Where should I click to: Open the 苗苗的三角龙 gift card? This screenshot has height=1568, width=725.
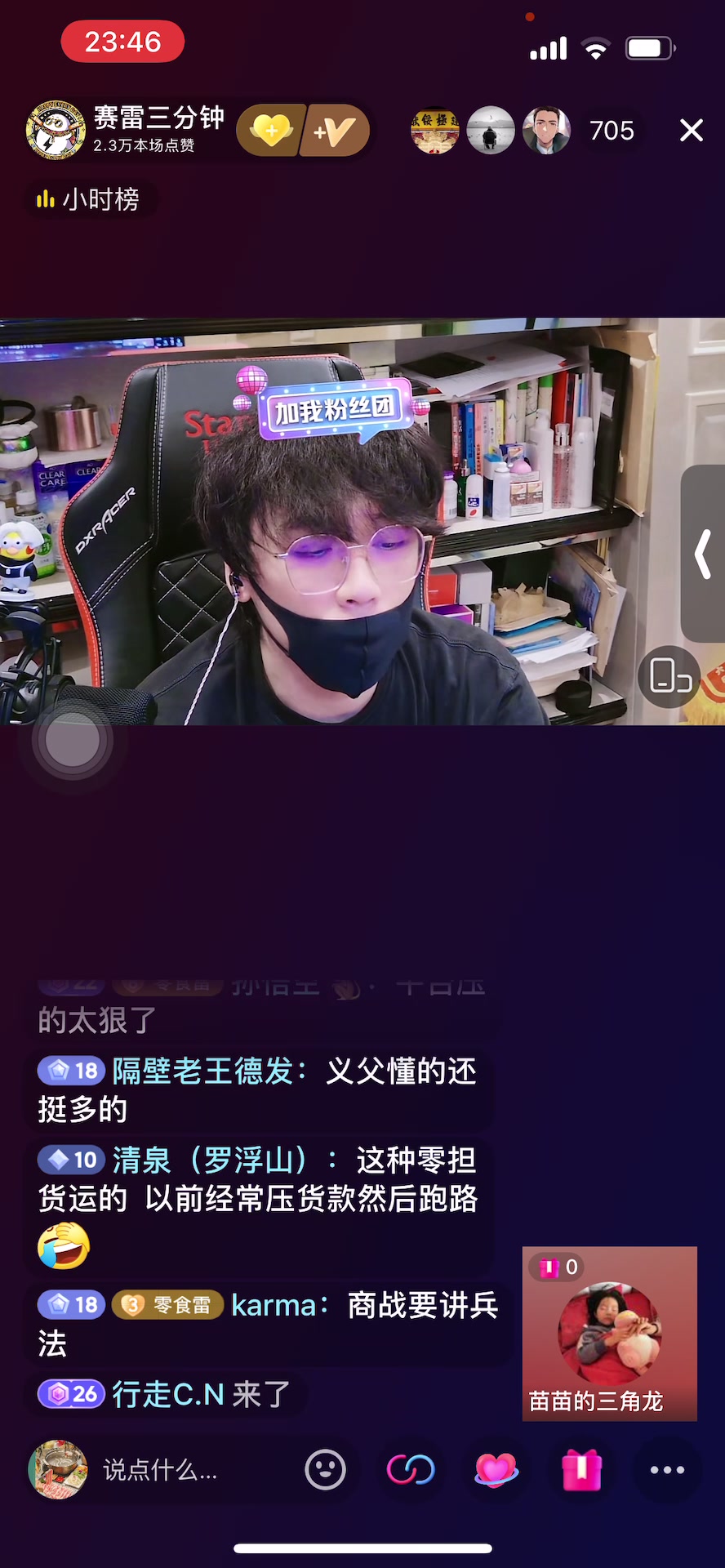click(609, 1333)
